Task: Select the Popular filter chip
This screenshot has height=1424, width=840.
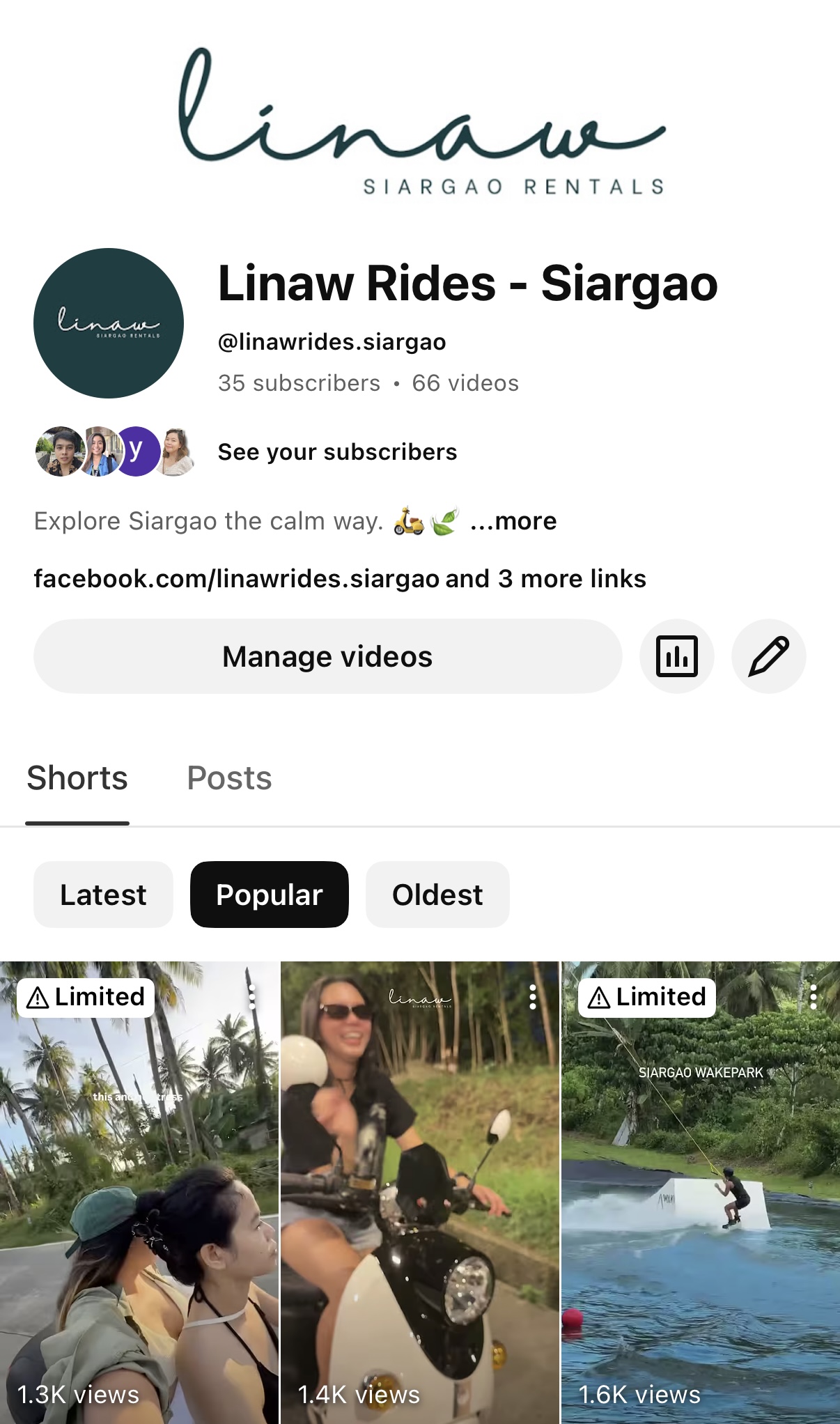Action: pos(269,895)
